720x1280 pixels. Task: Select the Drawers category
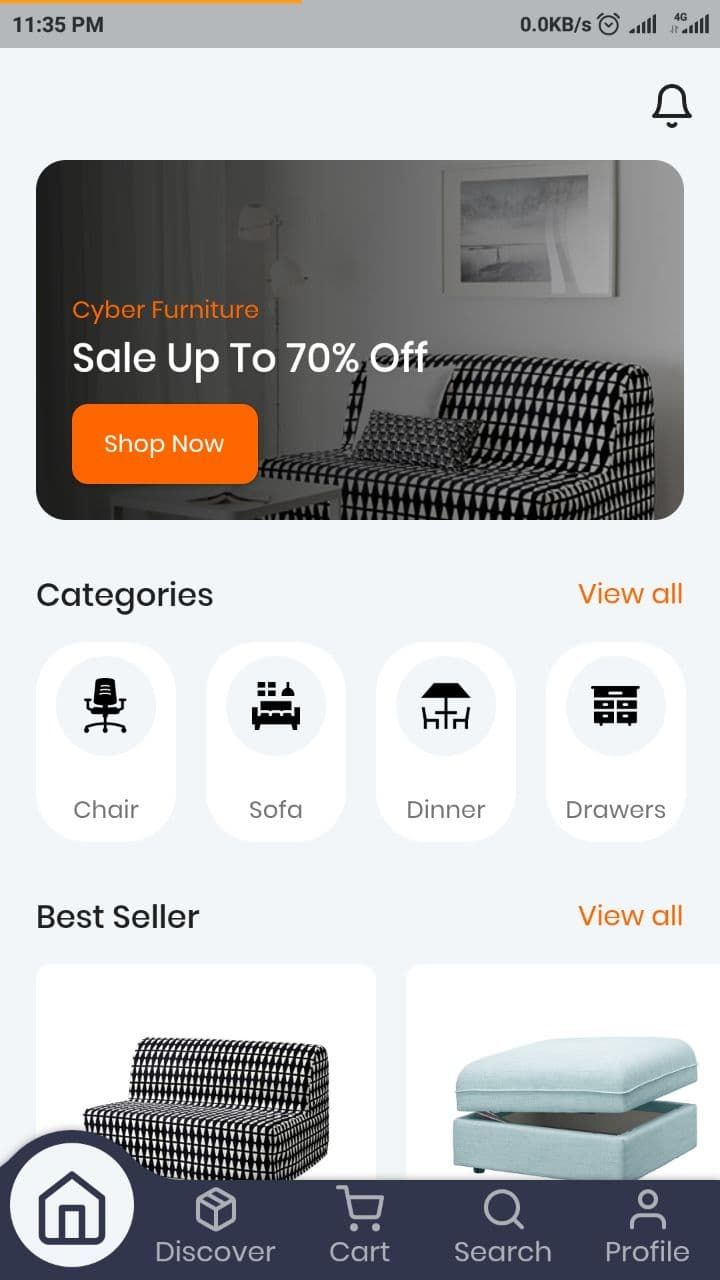point(616,741)
